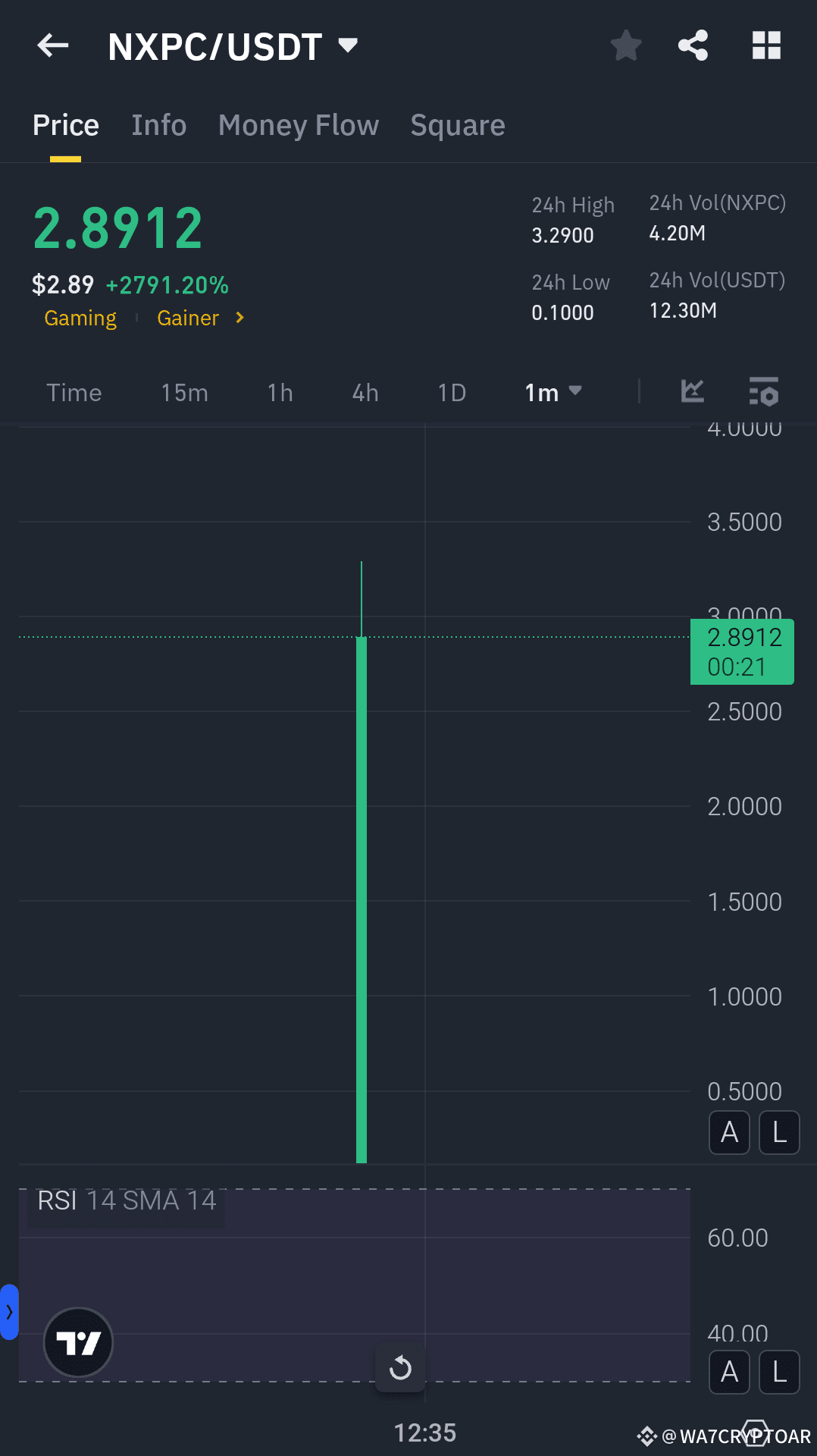Select the green 2.8912 price label

(741, 651)
